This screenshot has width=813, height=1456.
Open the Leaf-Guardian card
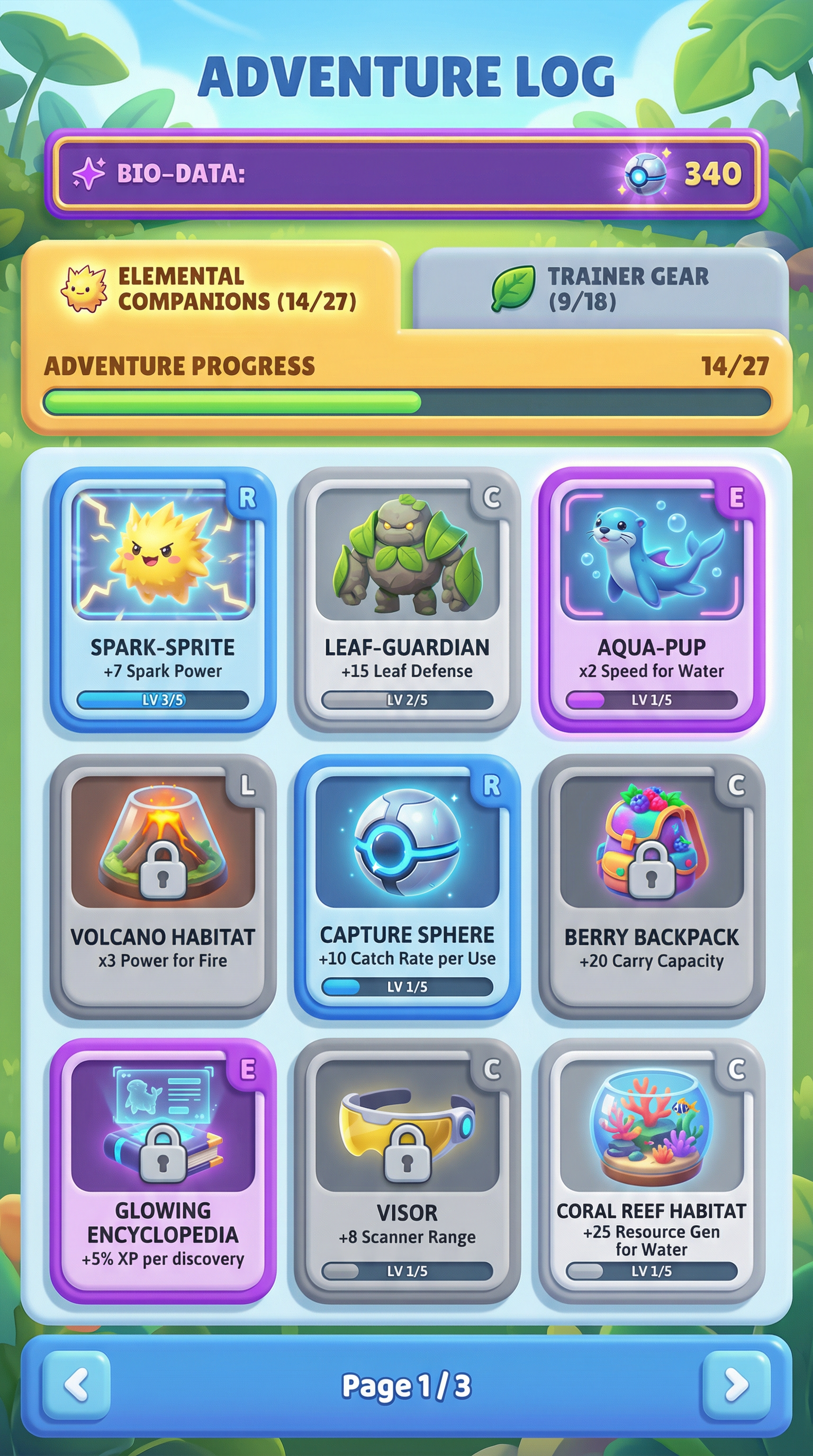[407, 599]
